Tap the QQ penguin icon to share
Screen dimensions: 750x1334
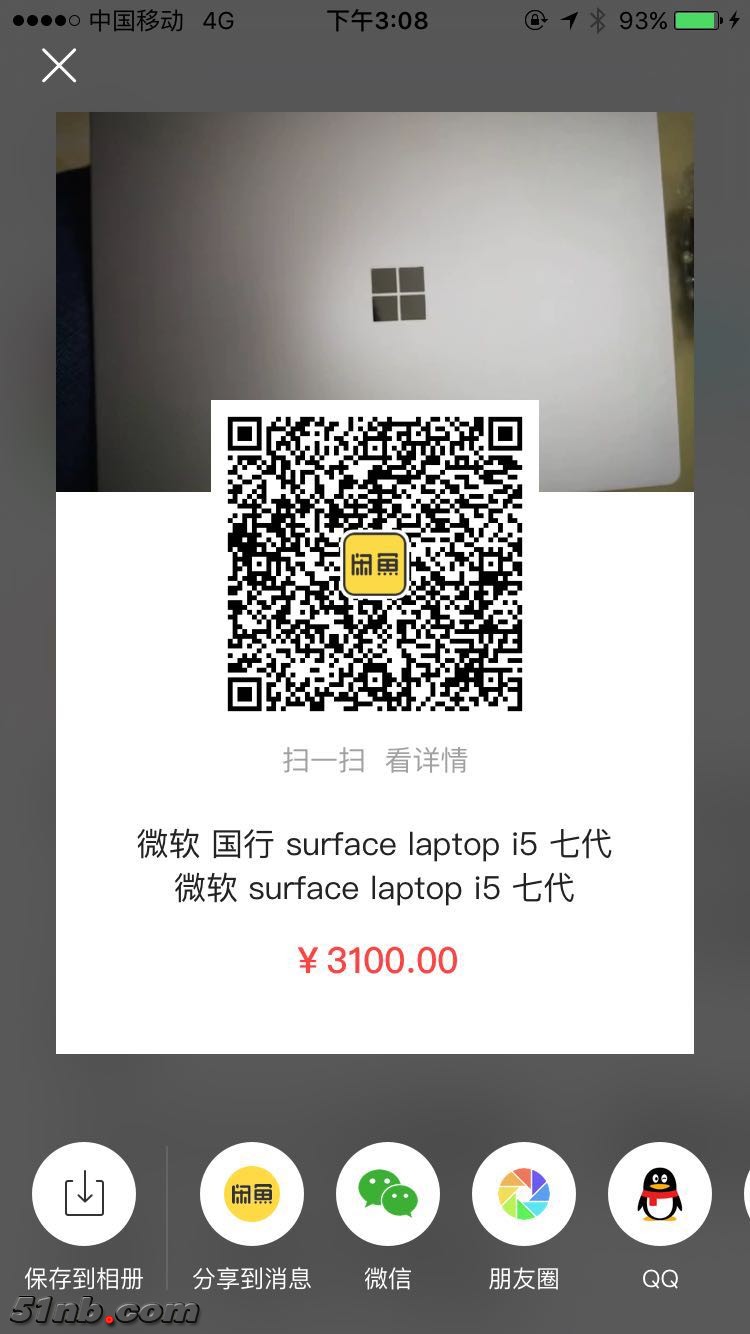click(x=659, y=1193)
